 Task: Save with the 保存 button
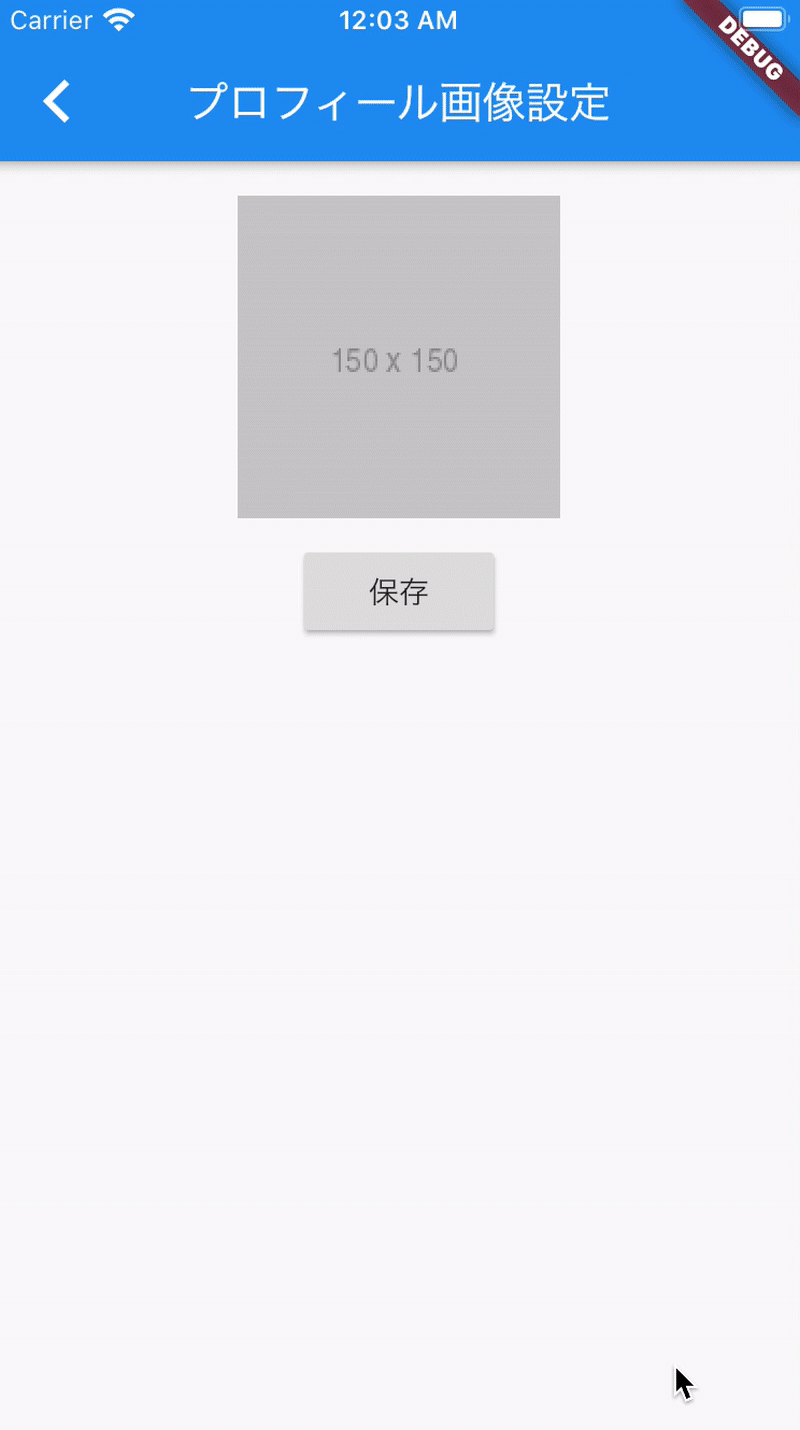click(x=399, y=592)
